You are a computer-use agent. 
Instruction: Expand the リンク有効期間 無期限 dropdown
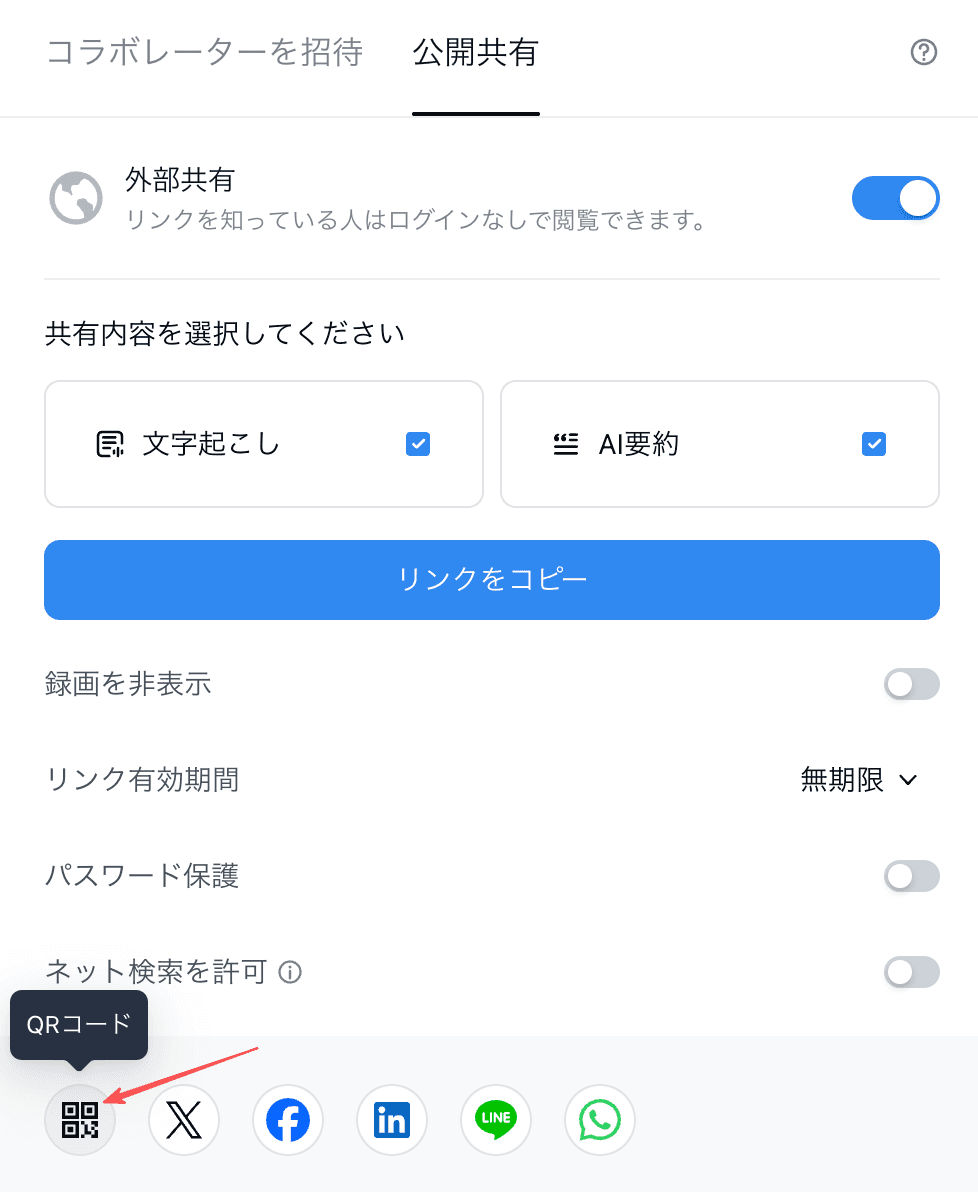coord(859,780)
